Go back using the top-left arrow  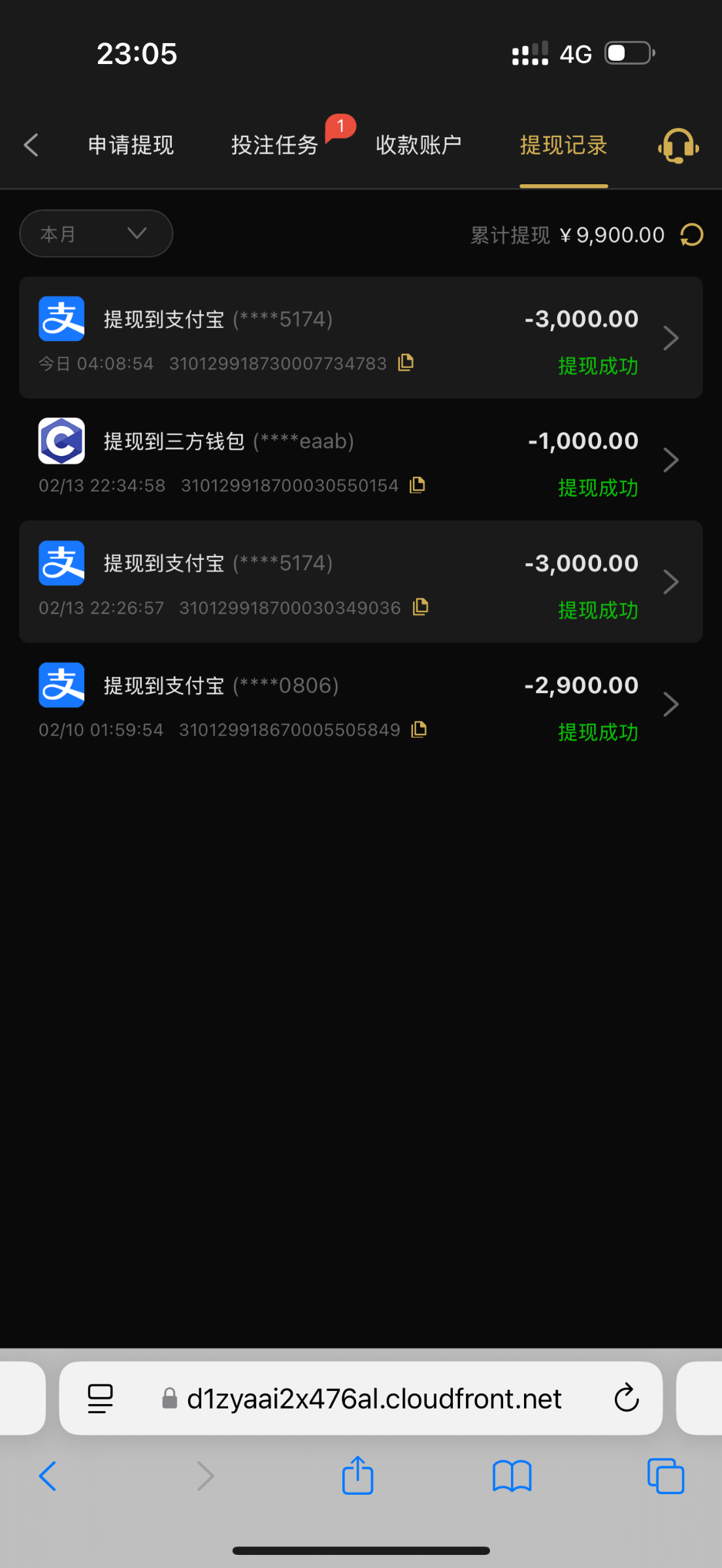pos(31,145)
